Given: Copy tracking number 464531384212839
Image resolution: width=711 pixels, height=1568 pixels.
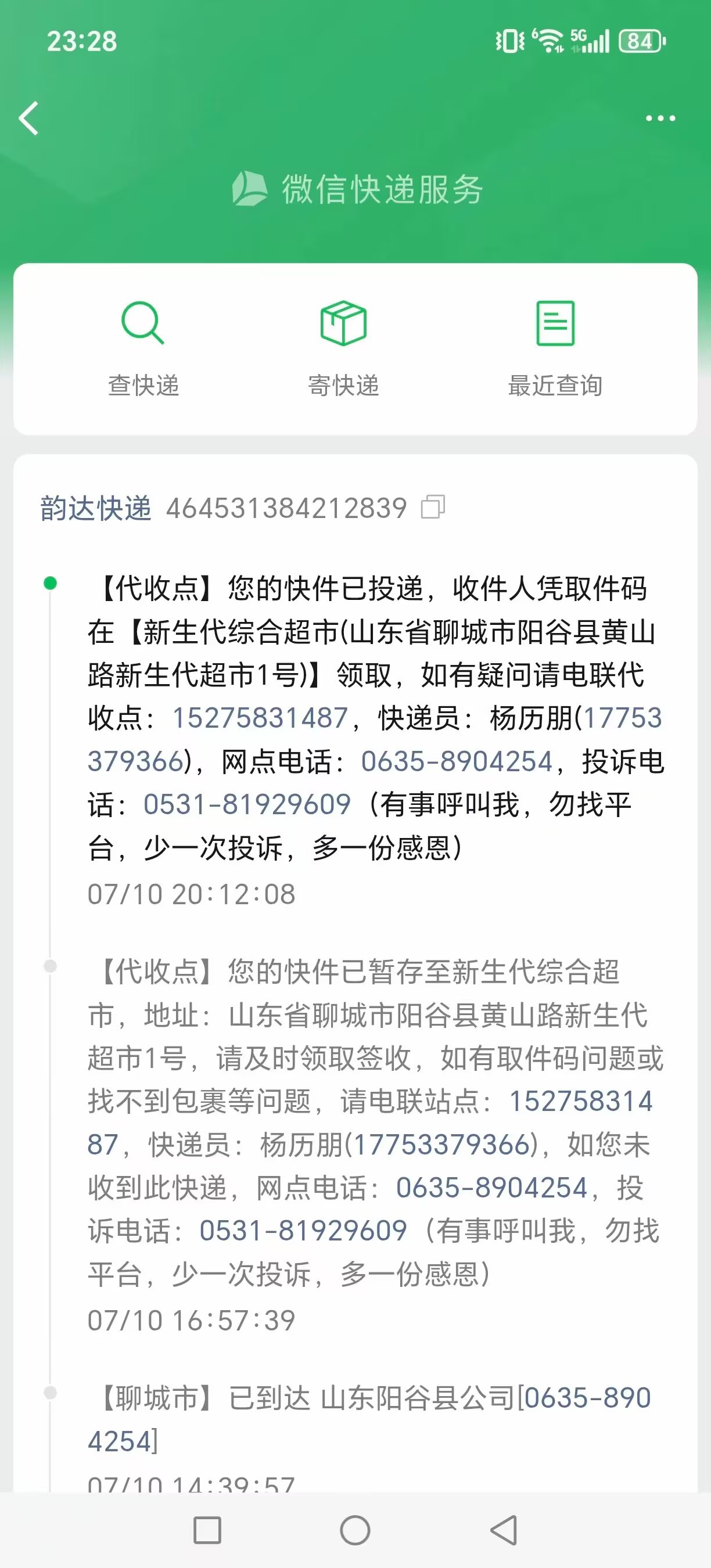Looking at the screenshot, I should [x=433, y=507].
